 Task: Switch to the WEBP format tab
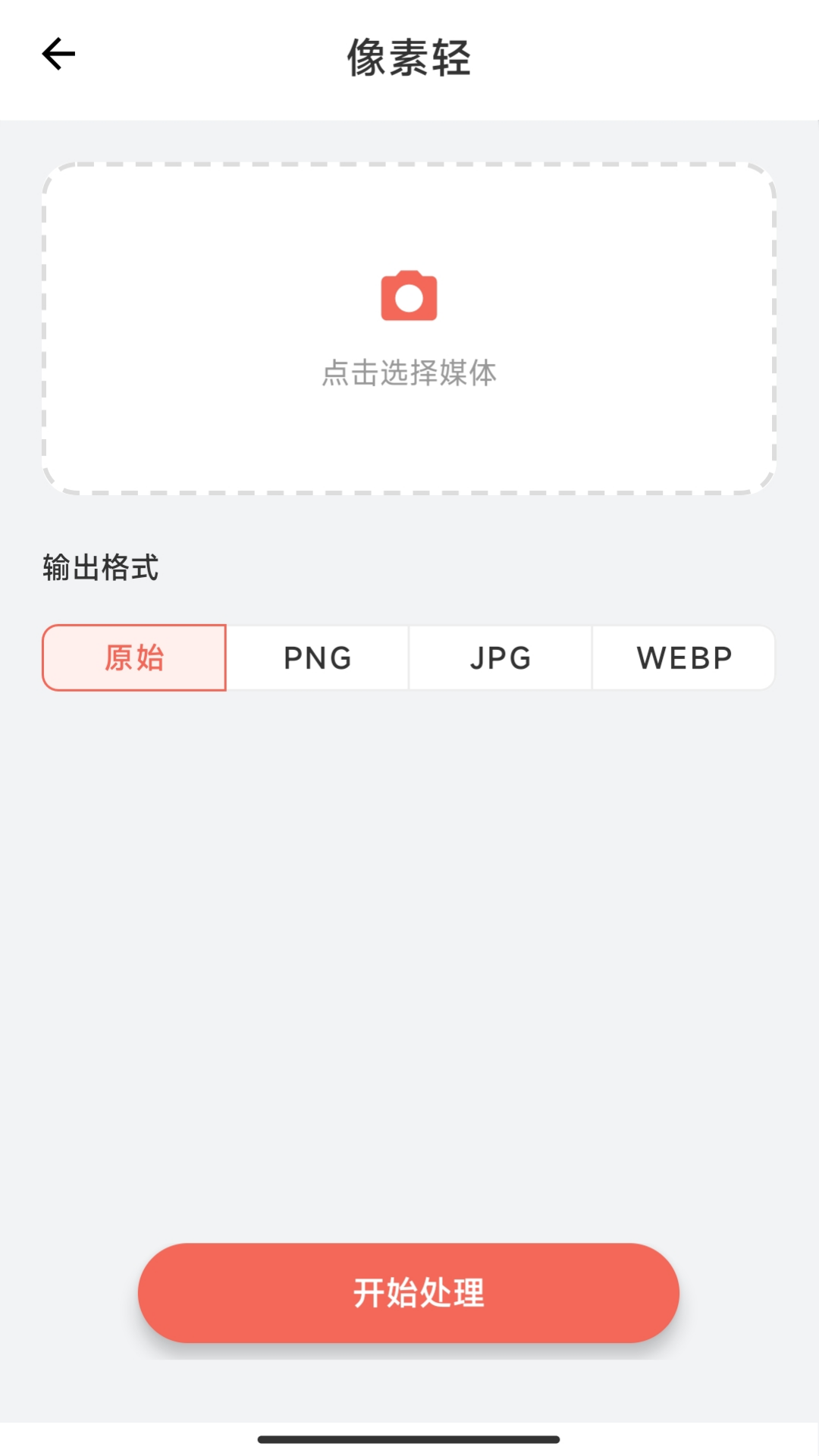(682, 658)
